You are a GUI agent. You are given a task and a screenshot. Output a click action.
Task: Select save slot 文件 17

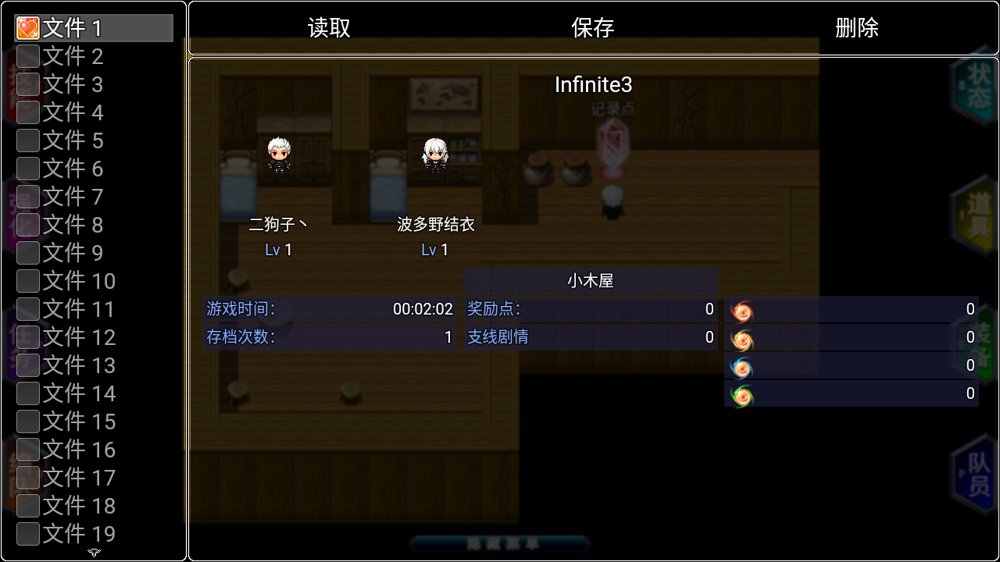click(94, 477)
